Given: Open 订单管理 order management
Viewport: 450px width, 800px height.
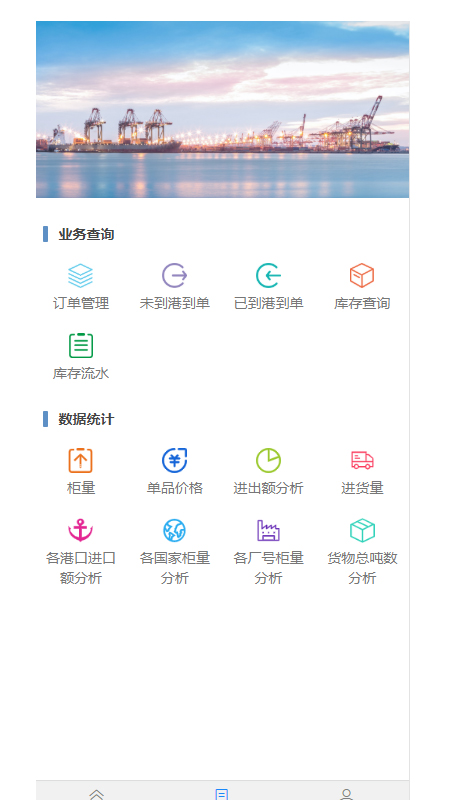Looking at the screenshot, I should (81, 287).
